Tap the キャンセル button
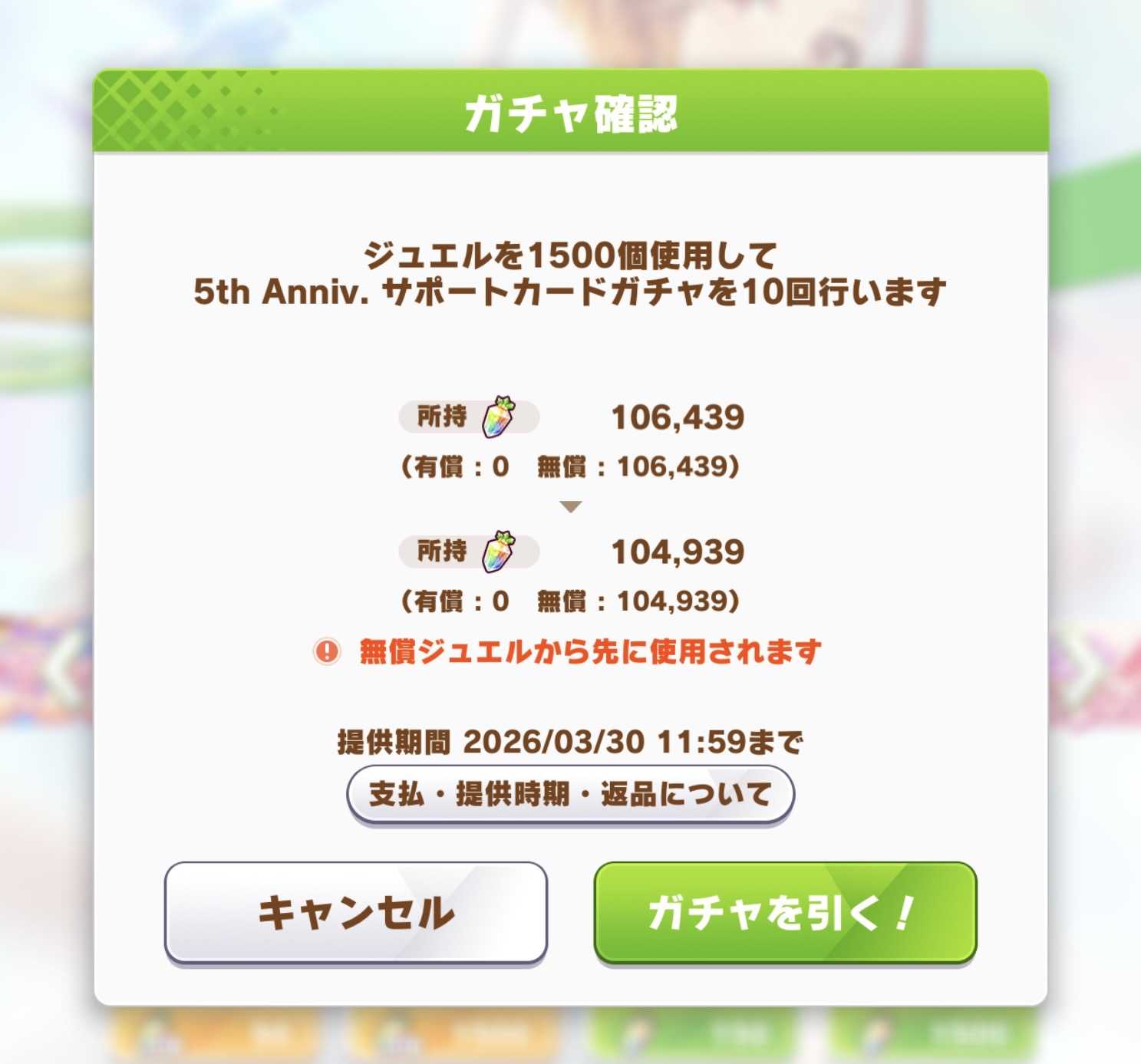The height and width of the screenshot is (1064, 1141). tap(356, 912)
